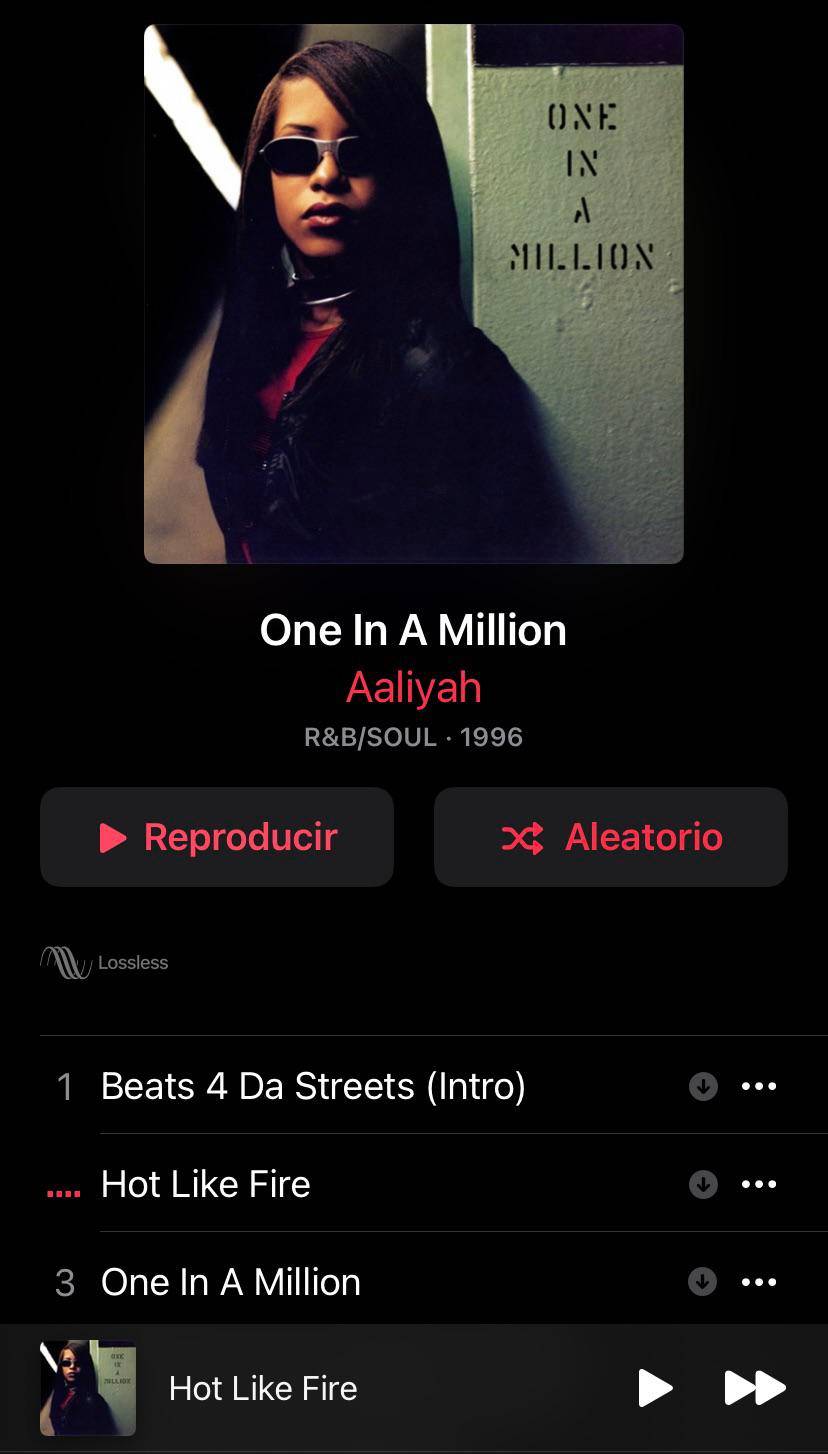
Task: Tap the playing indicator next to Hot Like Fire
Action: tap(62, 1183)
